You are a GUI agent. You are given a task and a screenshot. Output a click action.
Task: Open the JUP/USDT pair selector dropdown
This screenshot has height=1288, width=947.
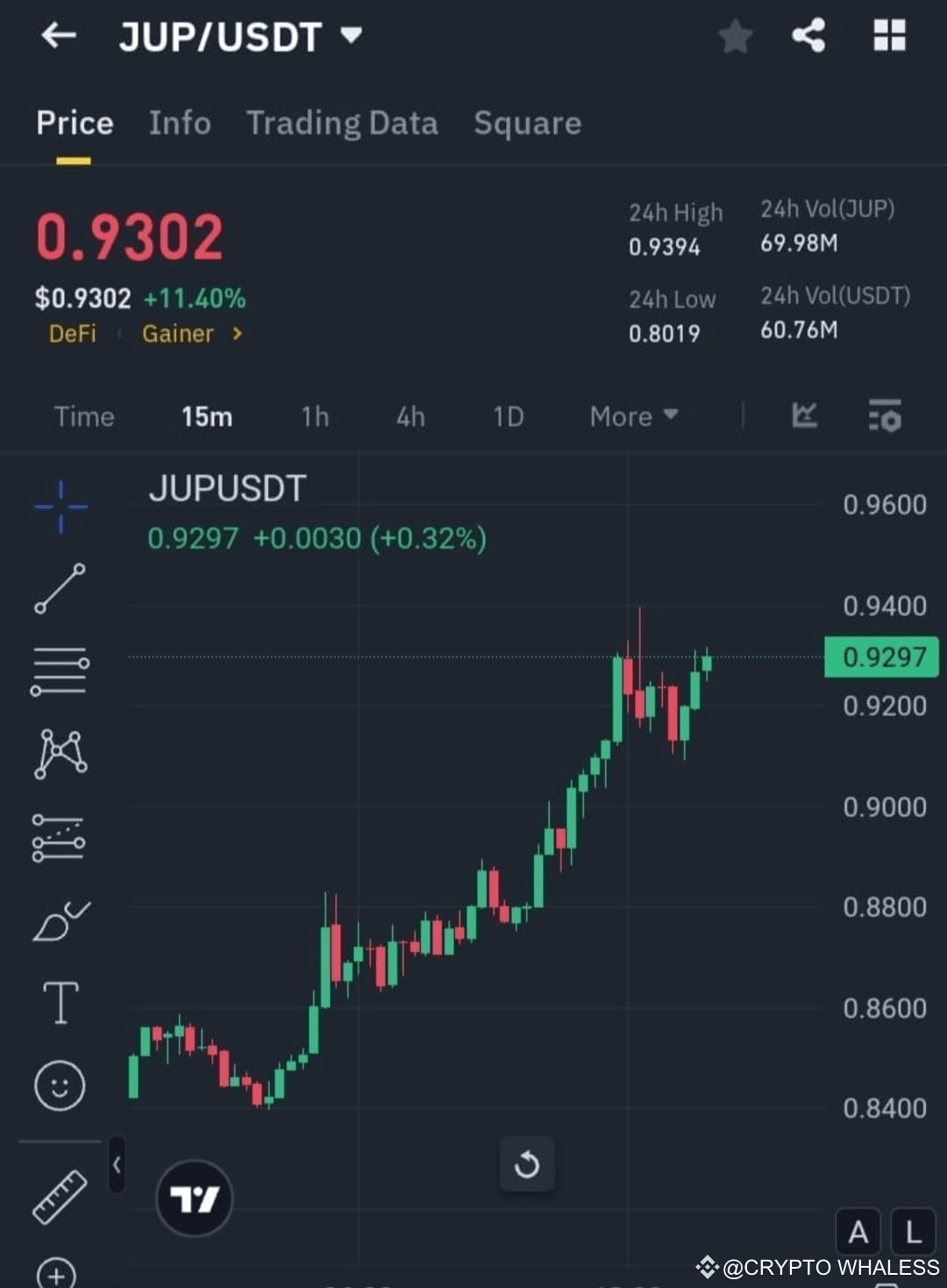coord(237,37)
